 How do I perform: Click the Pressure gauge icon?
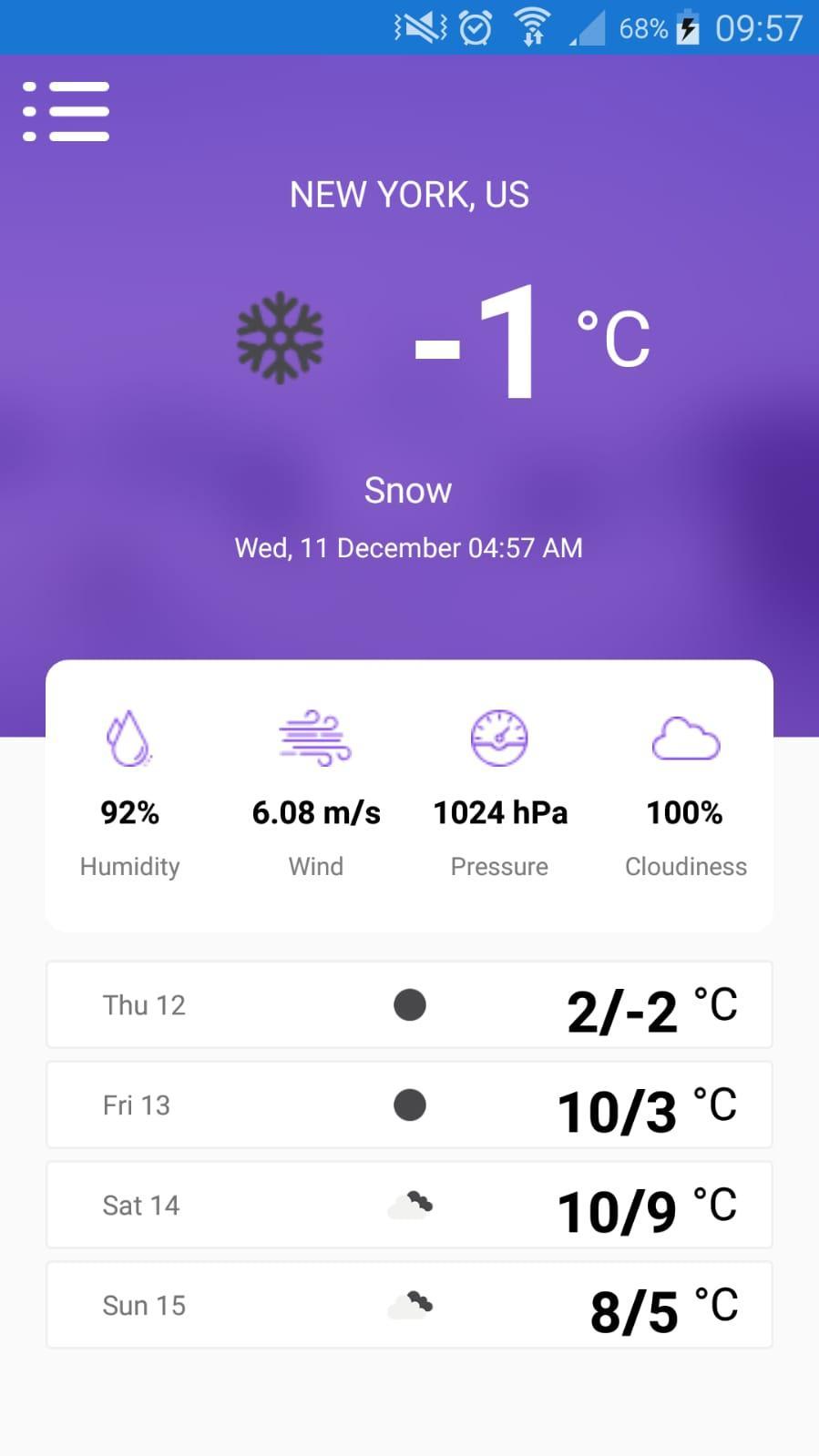[499, 738]
